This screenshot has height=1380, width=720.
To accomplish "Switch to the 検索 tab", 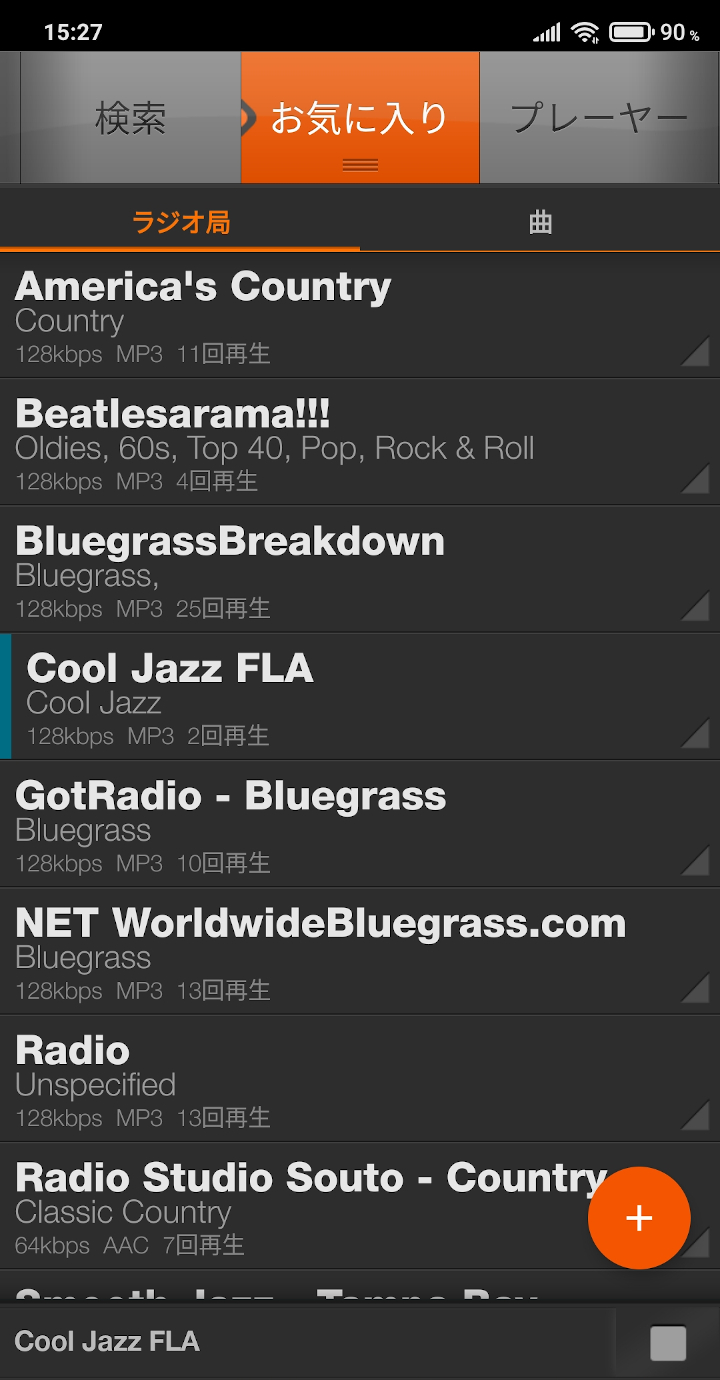I will 130,118.
